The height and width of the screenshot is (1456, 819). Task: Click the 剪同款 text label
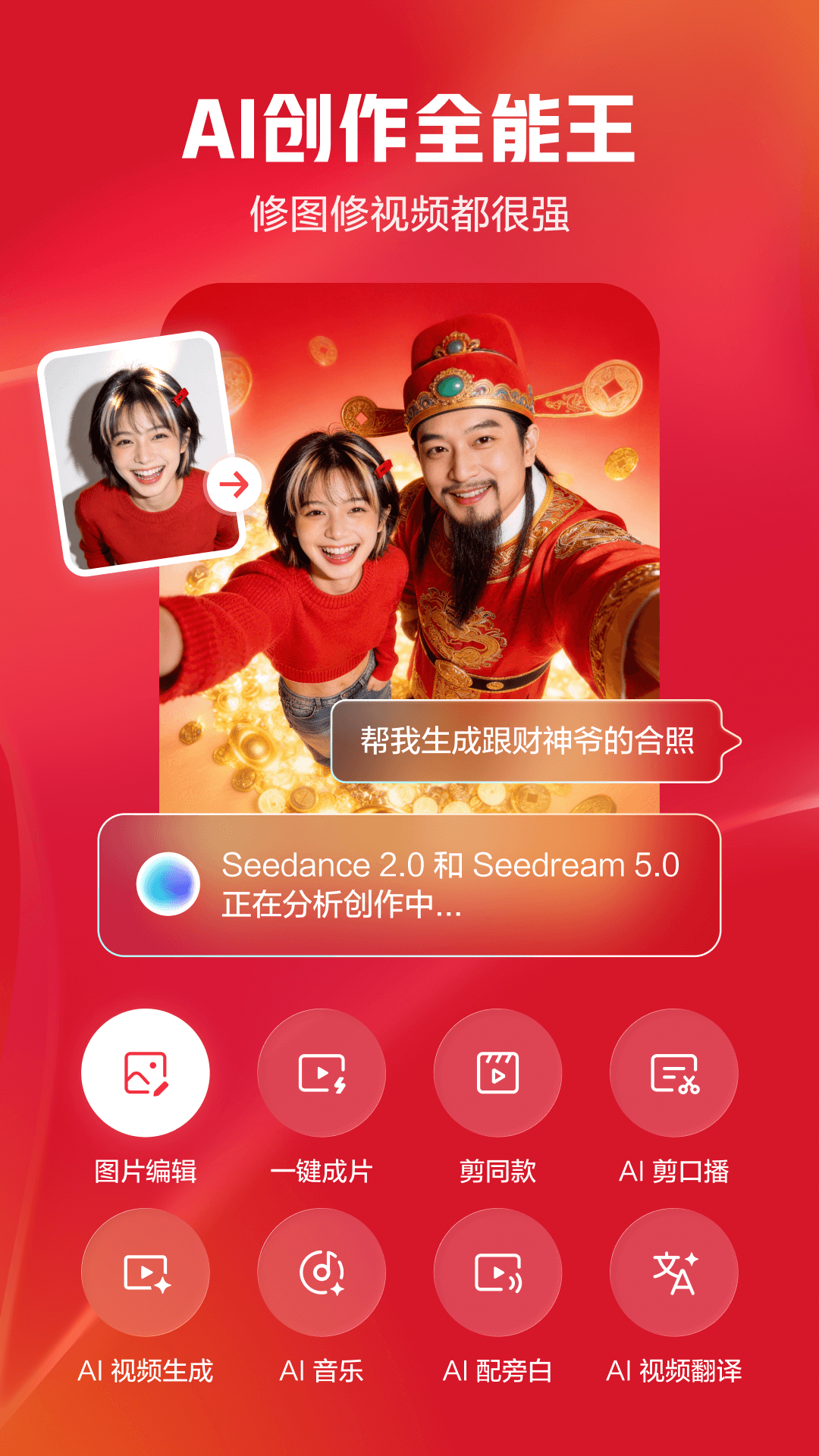tap(497, 1172)
